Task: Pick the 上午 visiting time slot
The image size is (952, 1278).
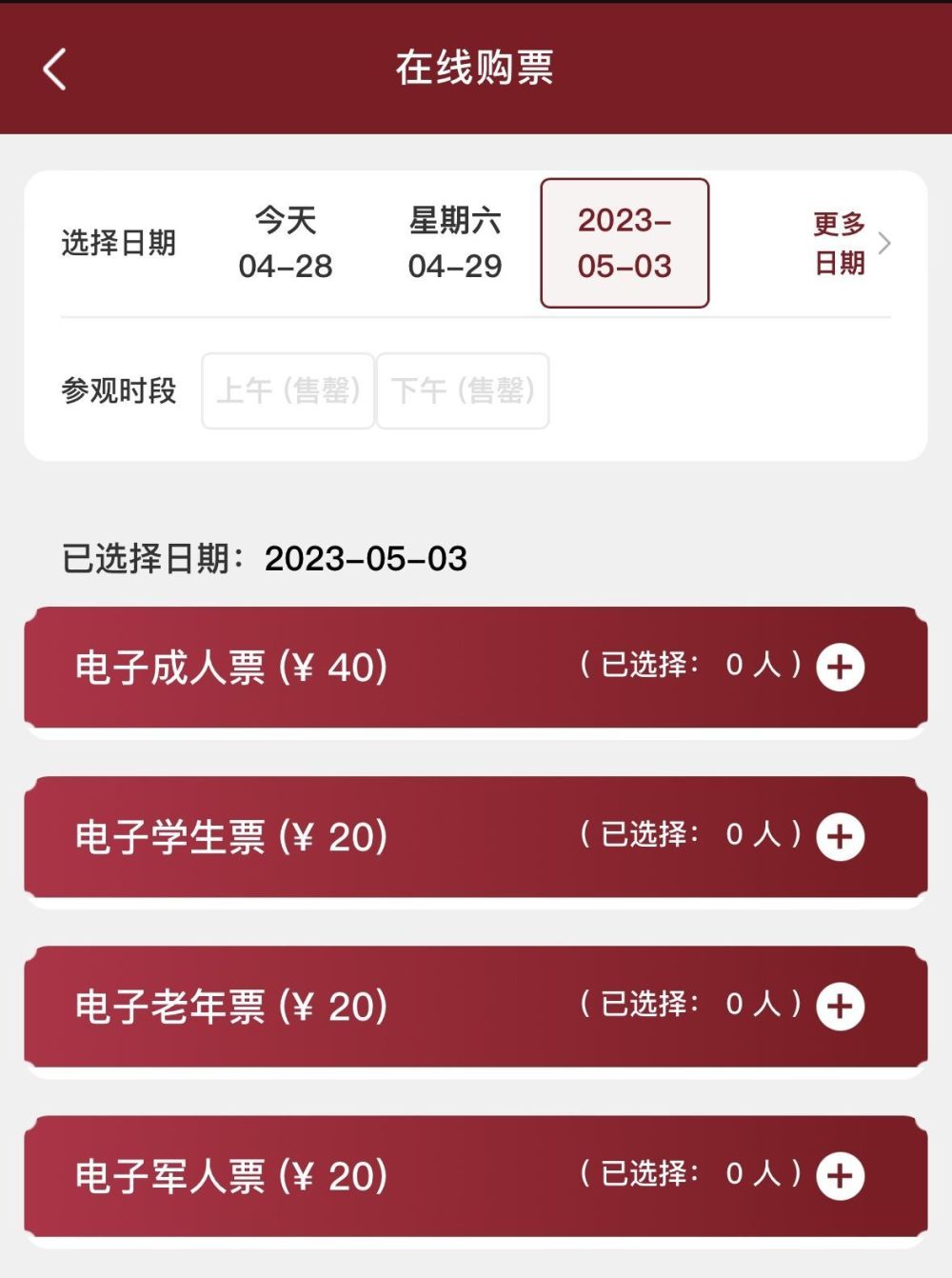Action: coord(288,390)
